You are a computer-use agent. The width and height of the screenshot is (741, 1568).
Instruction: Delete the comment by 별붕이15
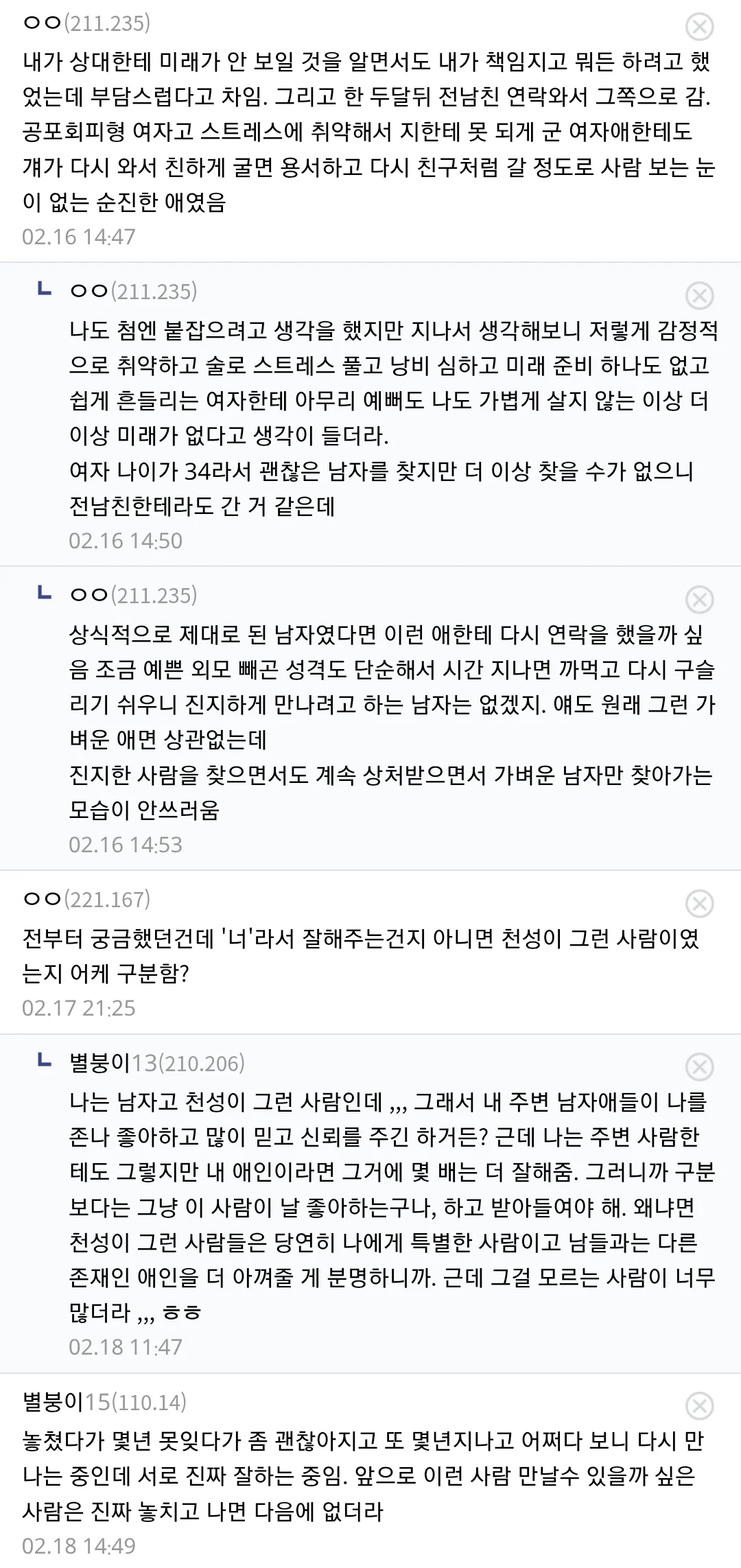(699, 1406)
